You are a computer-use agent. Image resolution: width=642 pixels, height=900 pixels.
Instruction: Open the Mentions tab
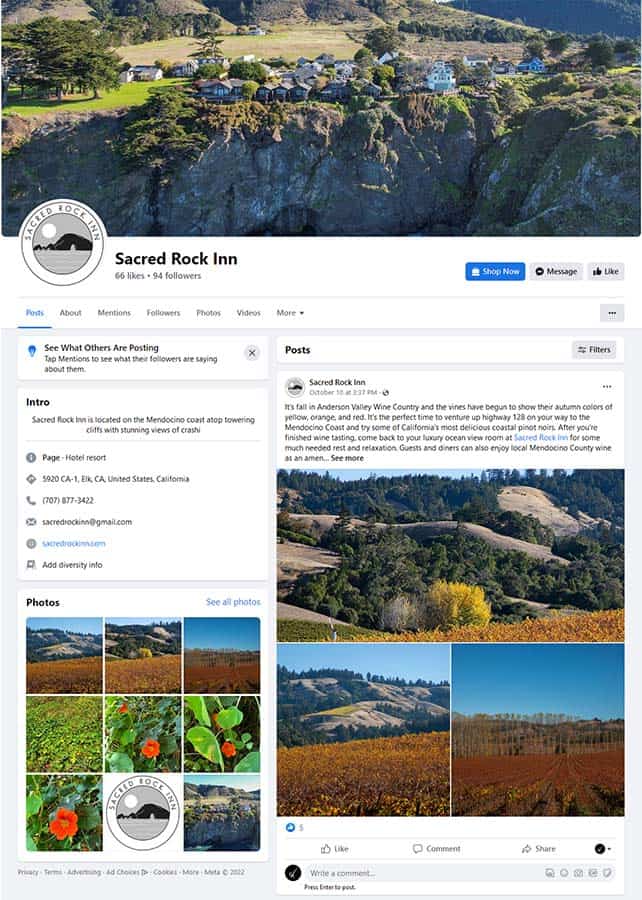[x=114, y=313]
